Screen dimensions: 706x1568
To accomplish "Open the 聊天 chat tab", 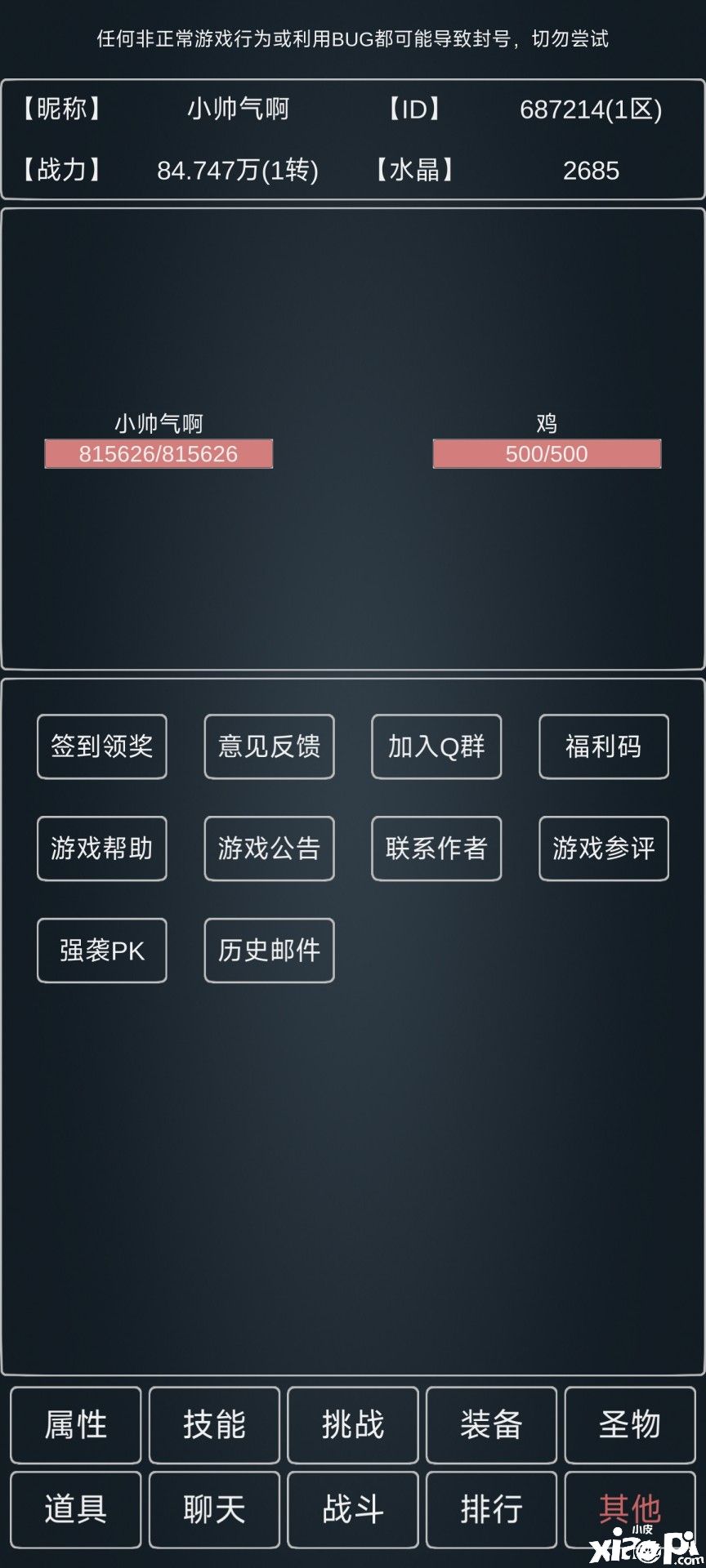I will pyautogui.click(x=214, y=1510).
